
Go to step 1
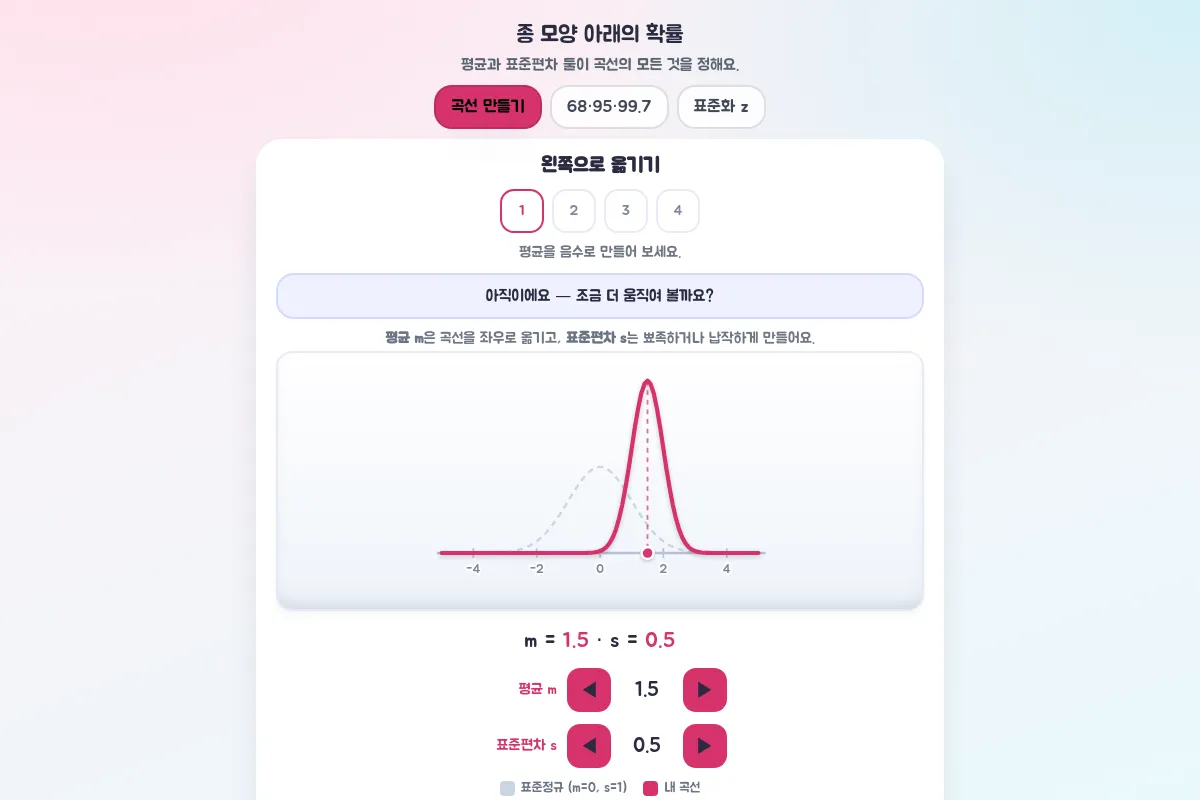coord(522,211)
